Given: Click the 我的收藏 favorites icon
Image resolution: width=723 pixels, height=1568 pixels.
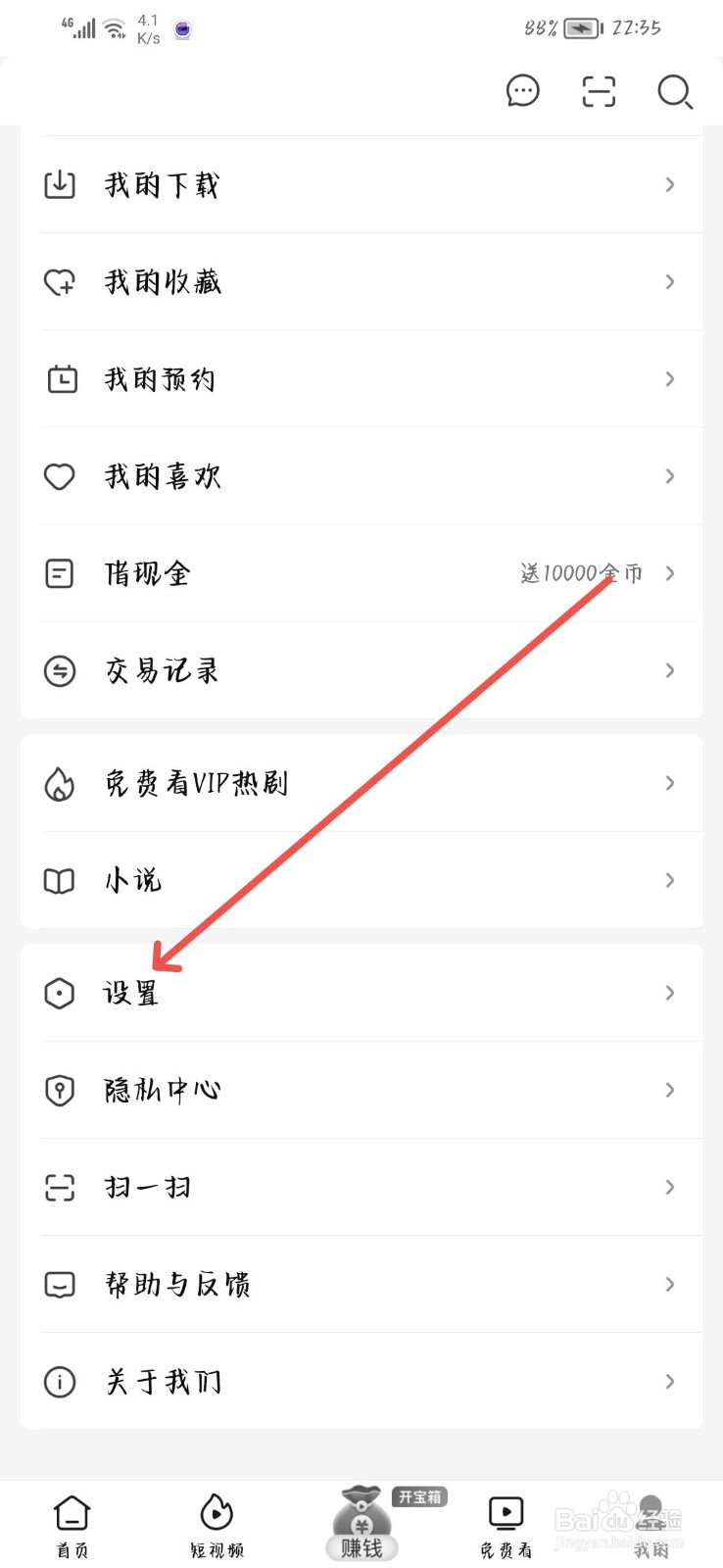Looking at the screenshot, I should pos(60,282).
